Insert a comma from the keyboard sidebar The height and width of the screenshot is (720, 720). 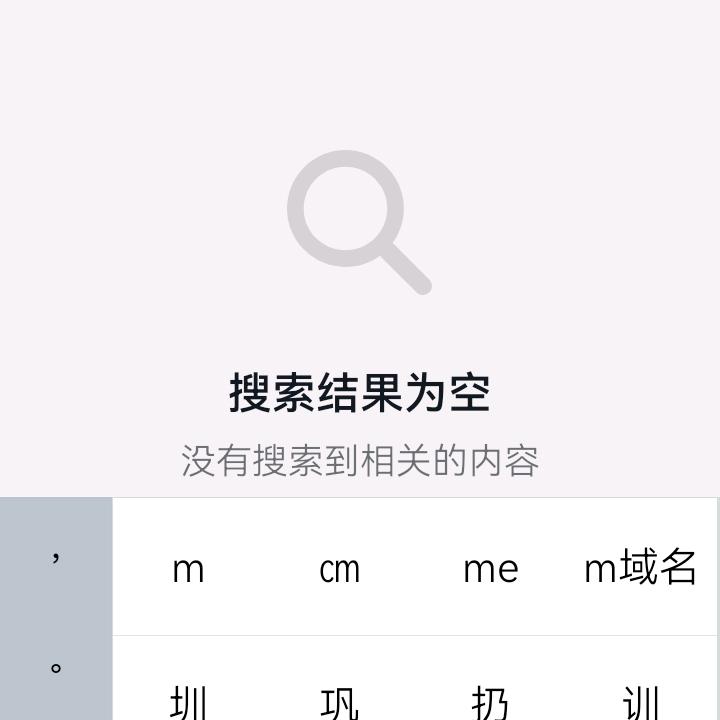[x=56, y=556]
